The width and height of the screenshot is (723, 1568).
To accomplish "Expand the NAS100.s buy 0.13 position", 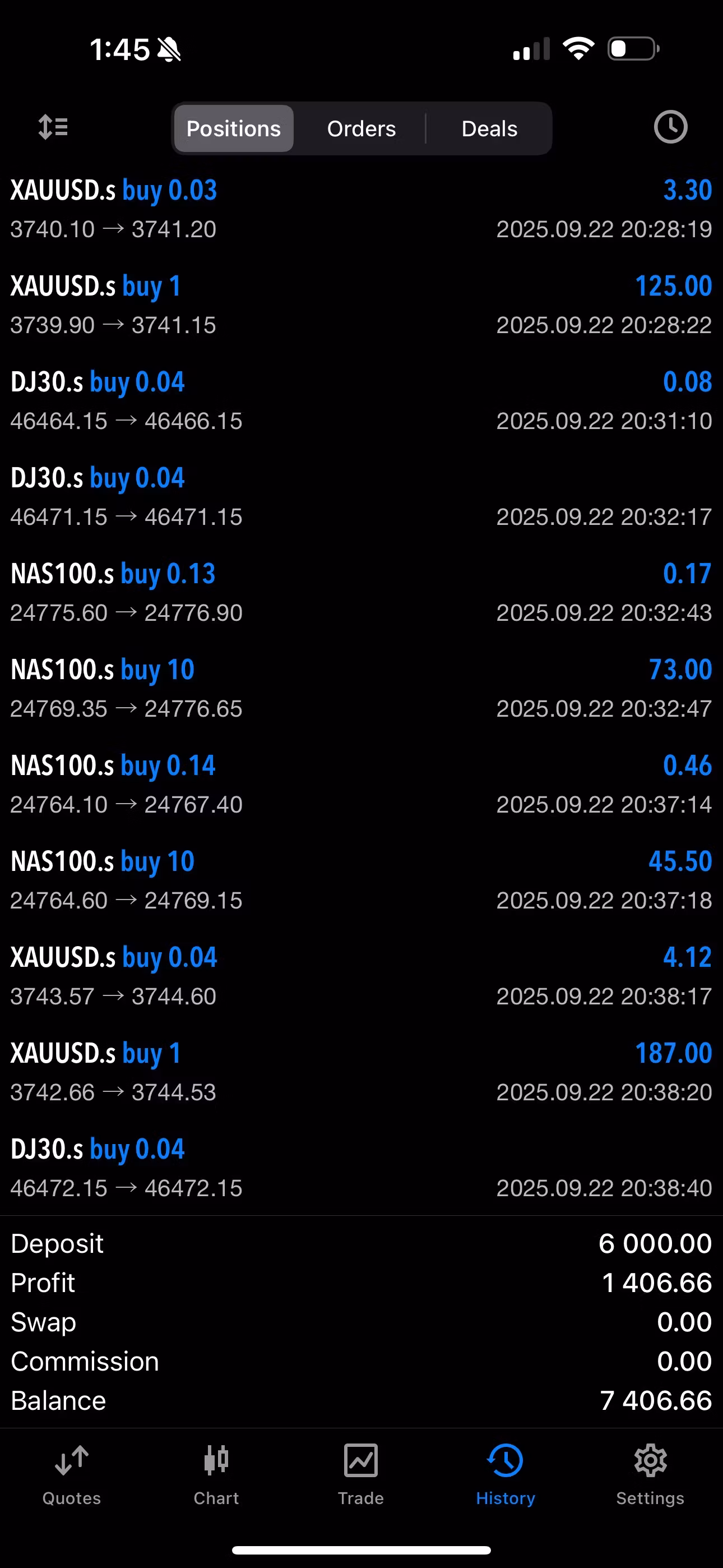I will pos(361,593).
